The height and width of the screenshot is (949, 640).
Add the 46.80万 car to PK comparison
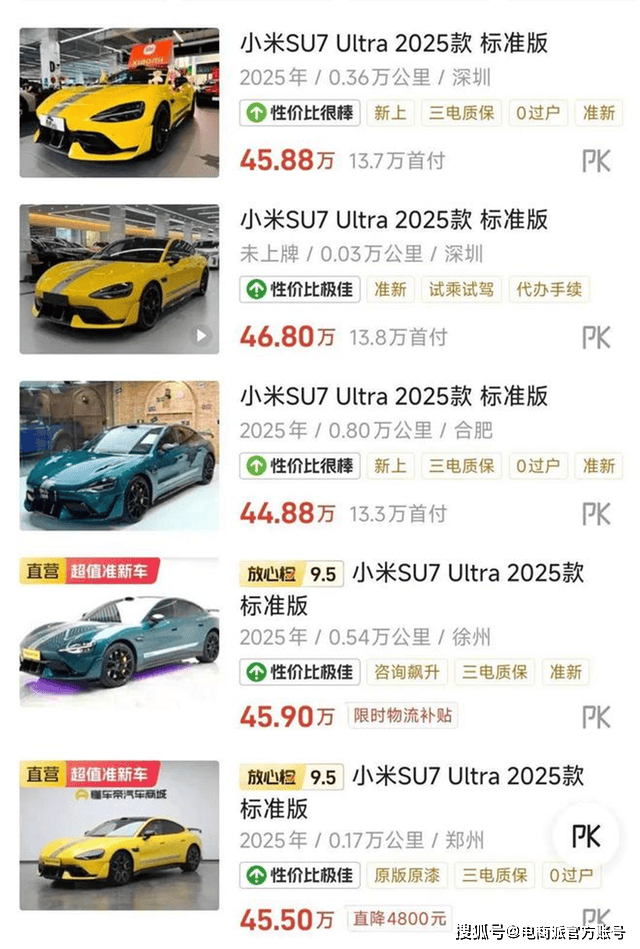pyautogui.click(x=596, y=337)
